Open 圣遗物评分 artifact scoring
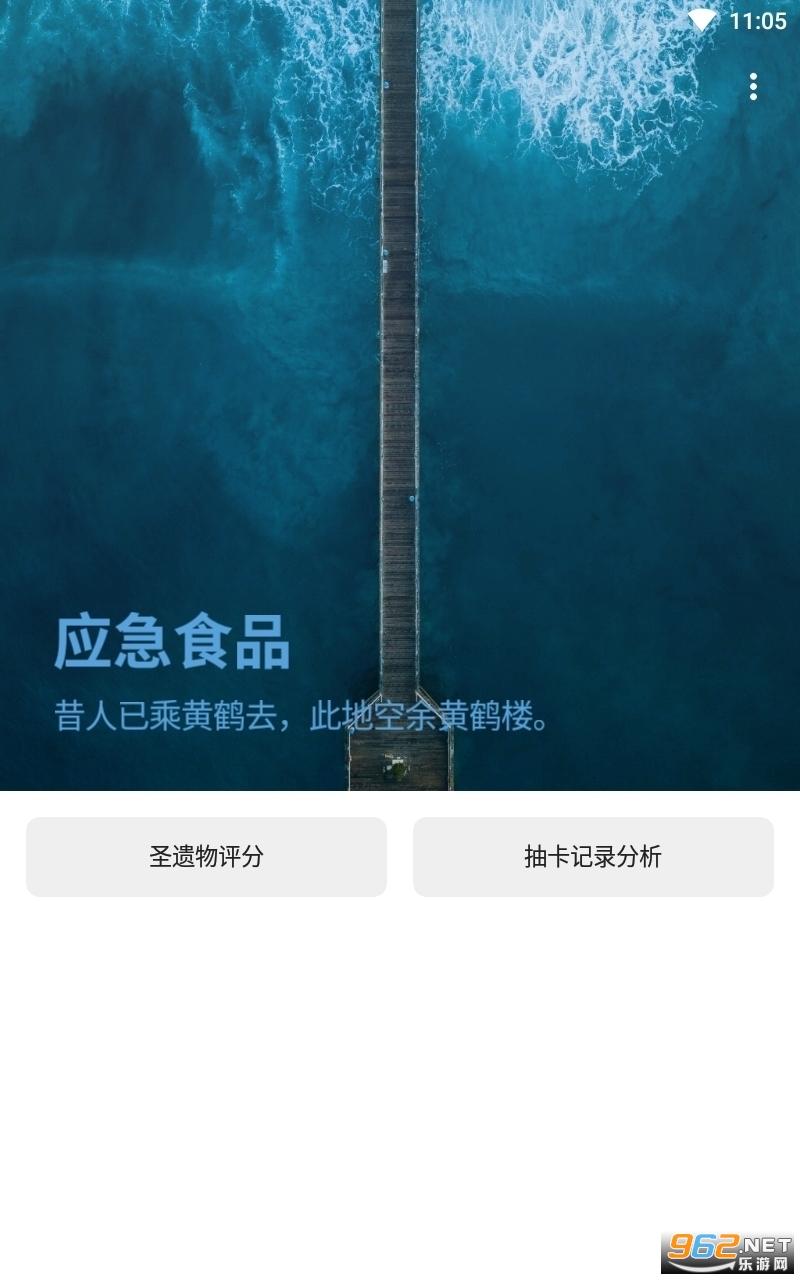The image size is (800, 1280). click(x=206, y=857)
